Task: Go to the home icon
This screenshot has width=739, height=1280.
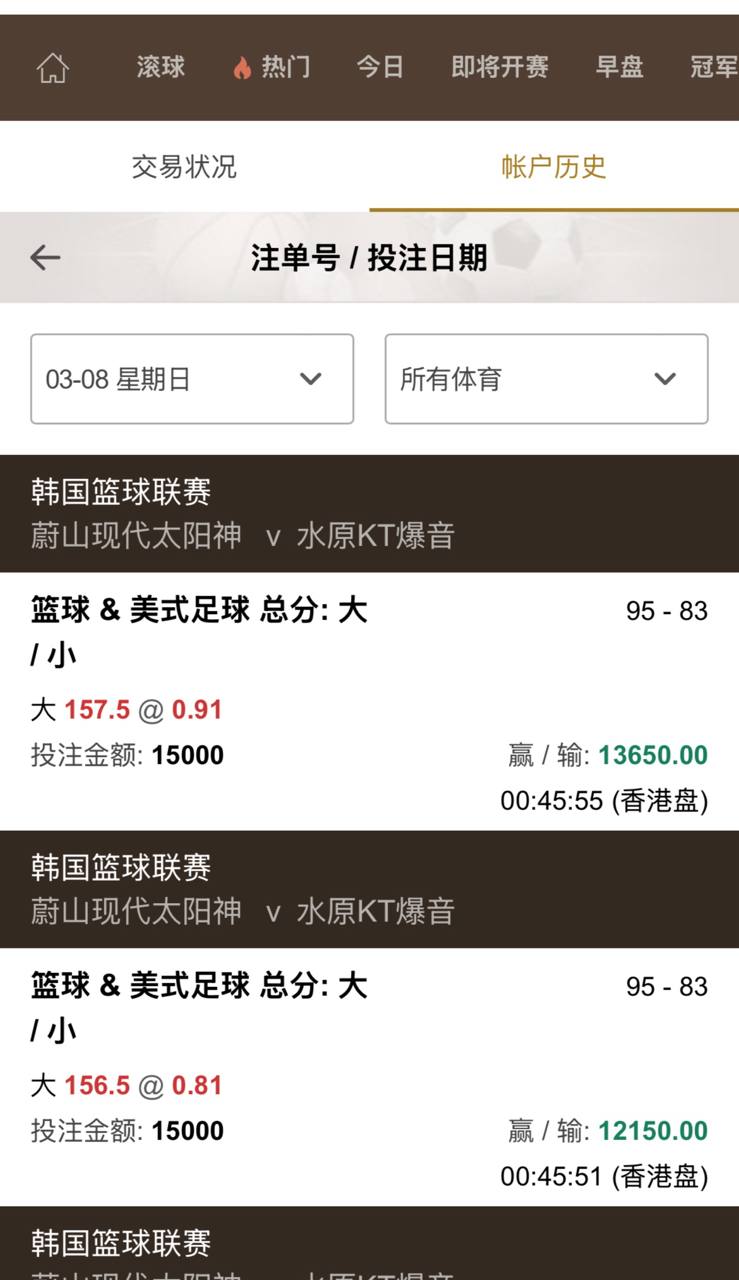Action: pyautogui.click(x=52, y=68)
